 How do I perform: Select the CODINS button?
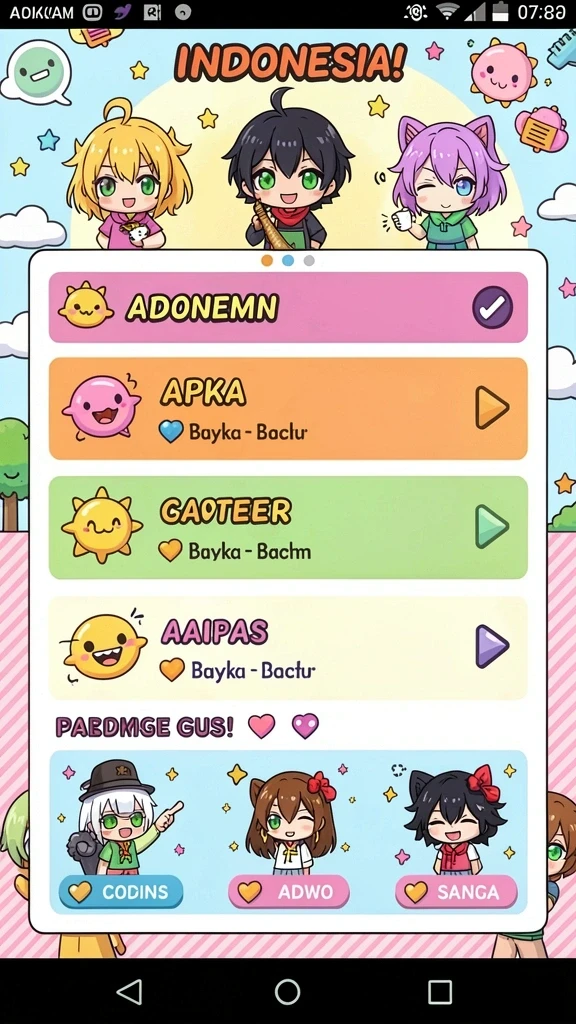click(121, 892)
